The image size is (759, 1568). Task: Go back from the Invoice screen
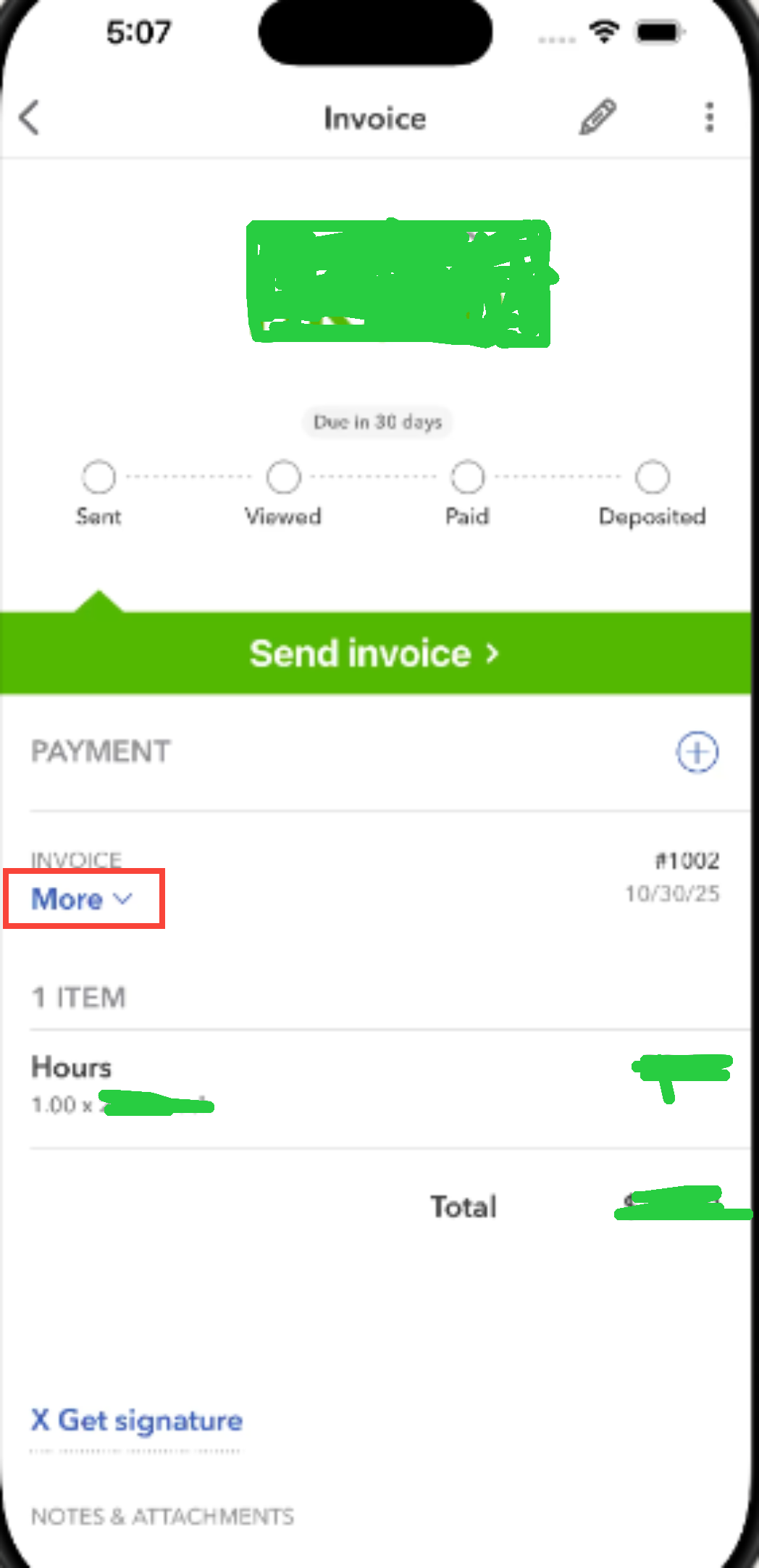click(30, 117)
